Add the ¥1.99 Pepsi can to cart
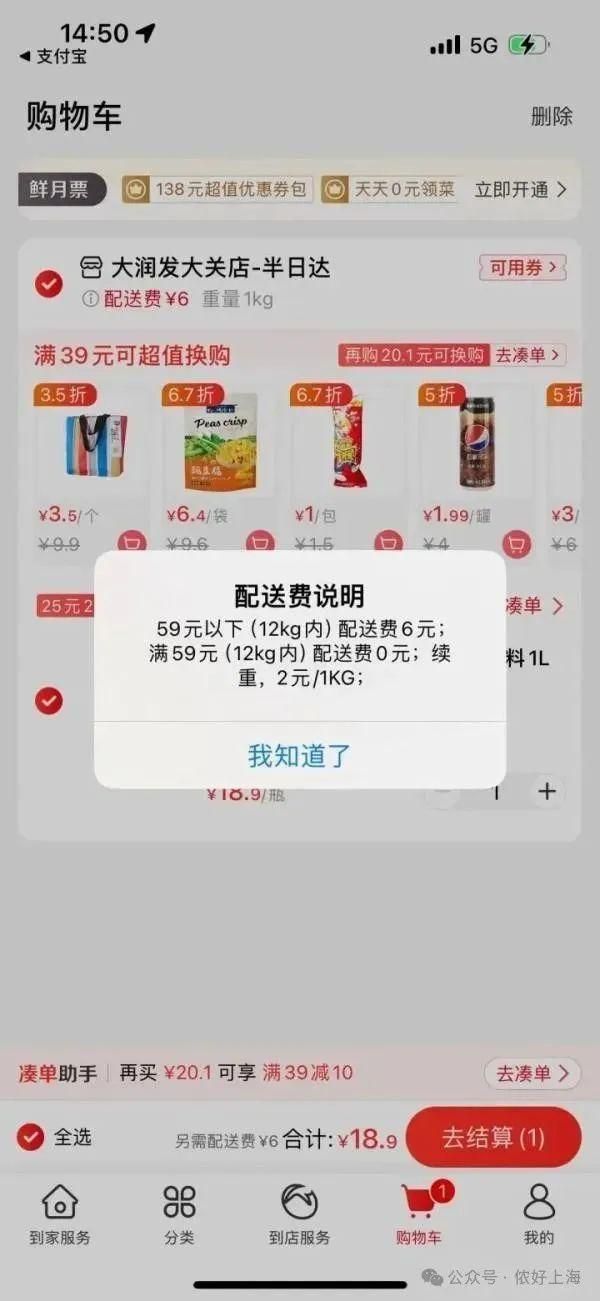 [x=516, y=544]
